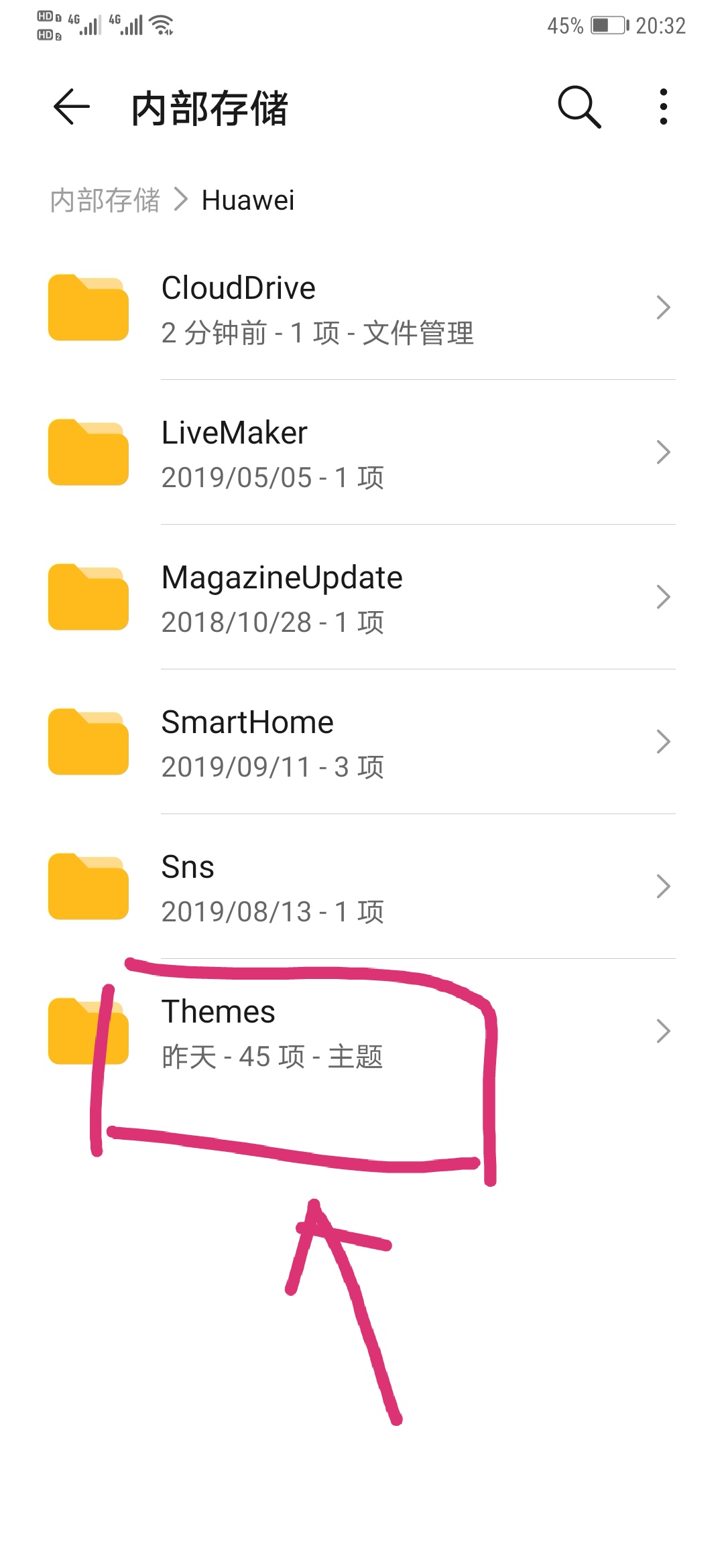
Task: Tap the MagazineUpdate folder name
Action: coord(282,576)
